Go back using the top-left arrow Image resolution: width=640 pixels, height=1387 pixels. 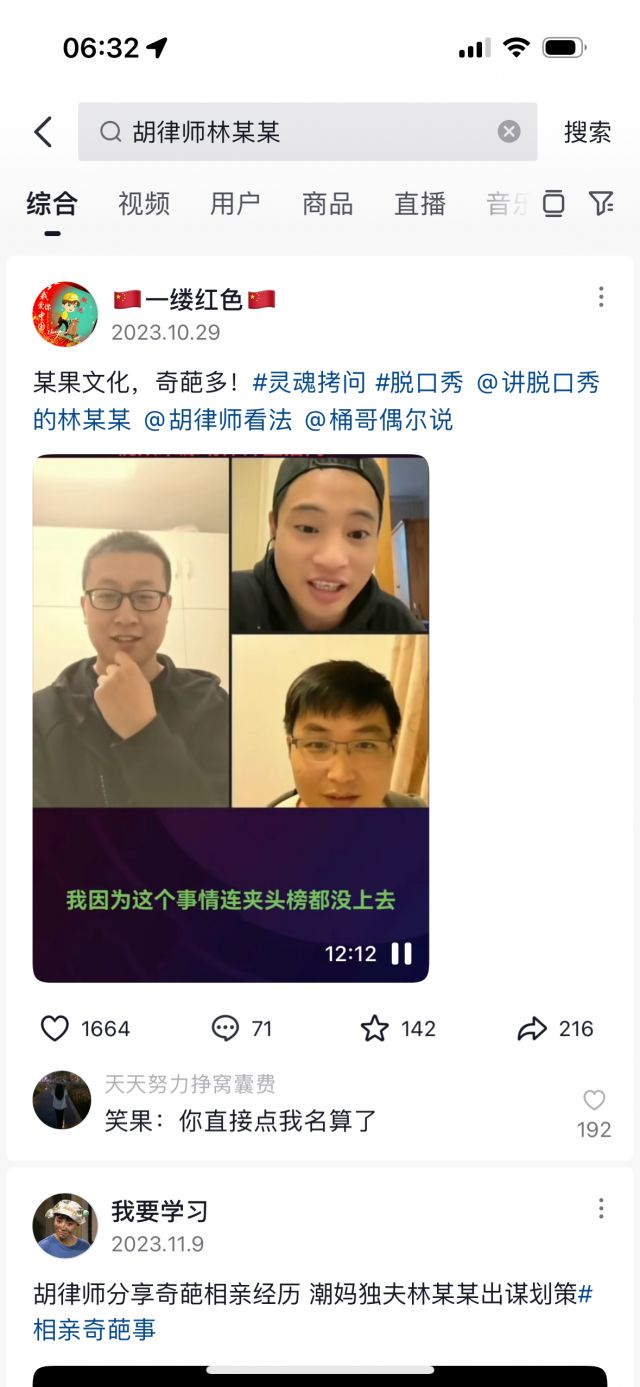click(43, 132)
